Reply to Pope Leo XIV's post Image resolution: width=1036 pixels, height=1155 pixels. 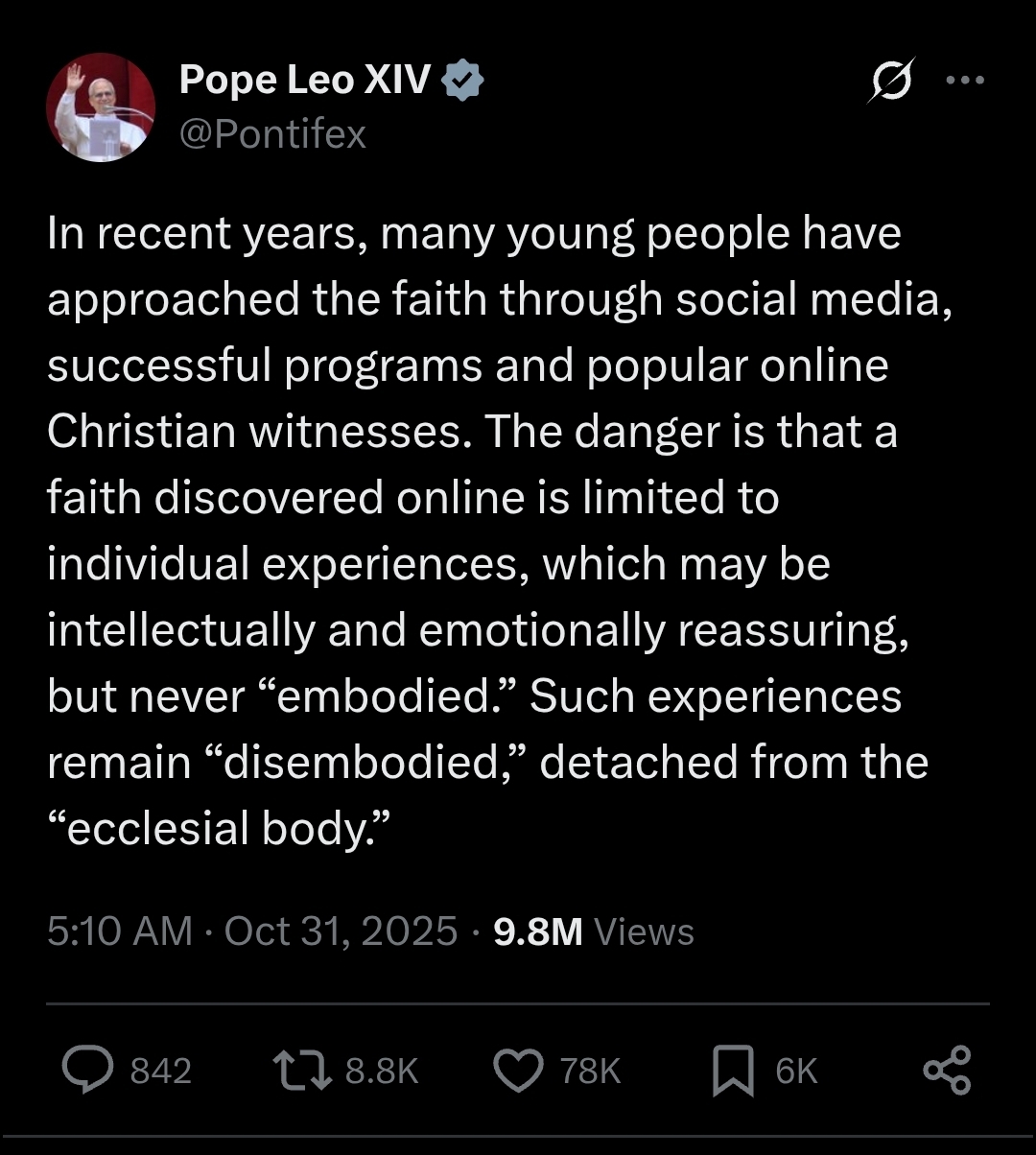pyautogui.click(x=87, y=1070)
